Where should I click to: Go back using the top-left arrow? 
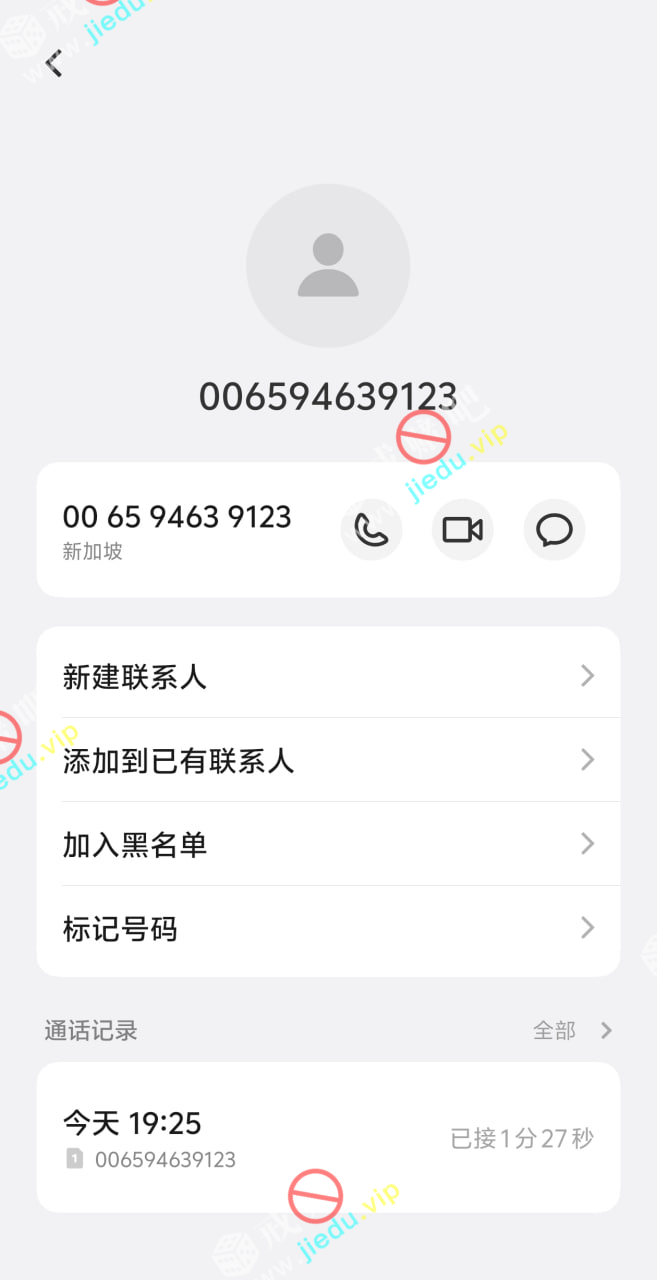54,63
